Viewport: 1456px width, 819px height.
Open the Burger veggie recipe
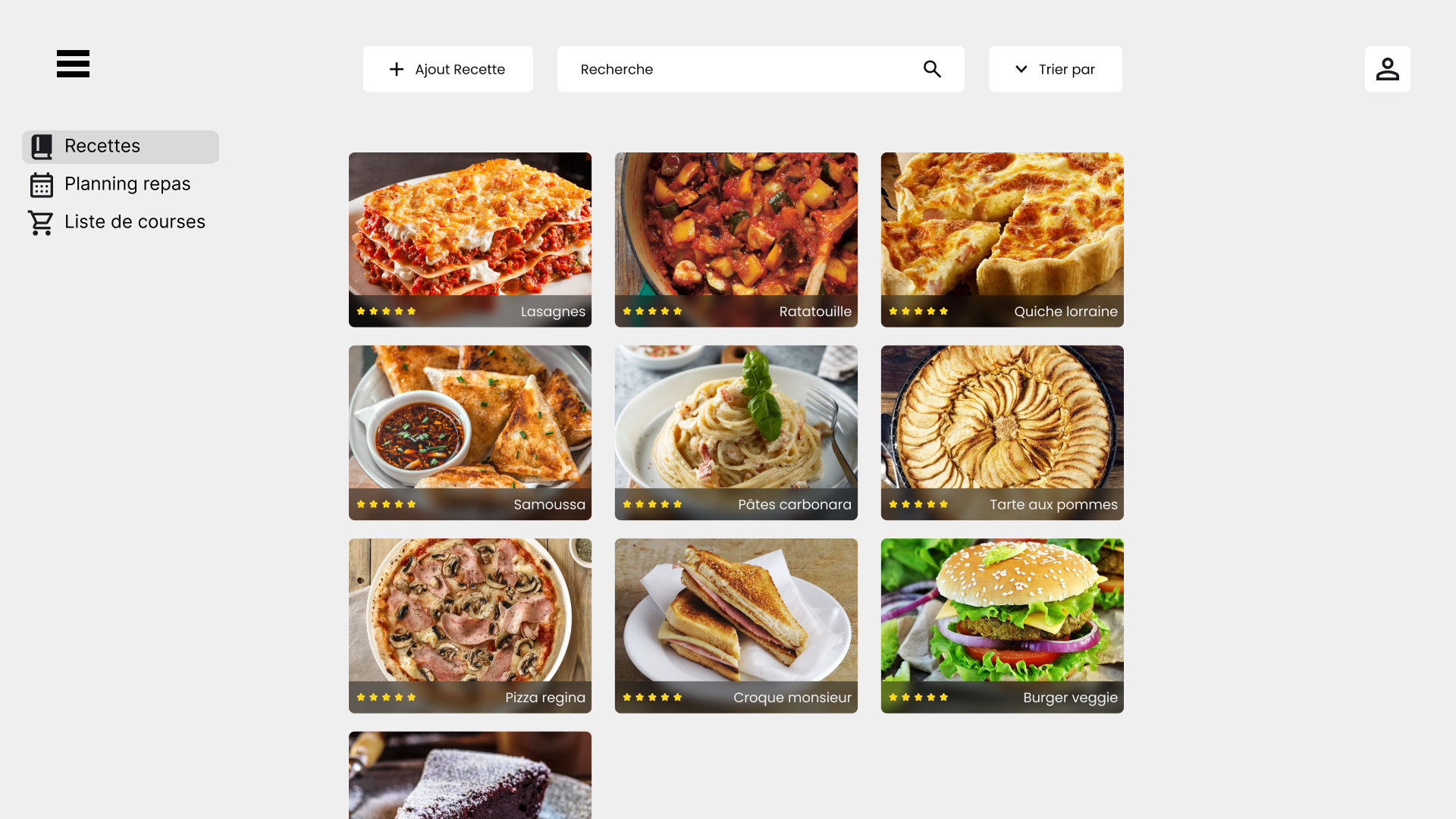tap(1002, 625)
